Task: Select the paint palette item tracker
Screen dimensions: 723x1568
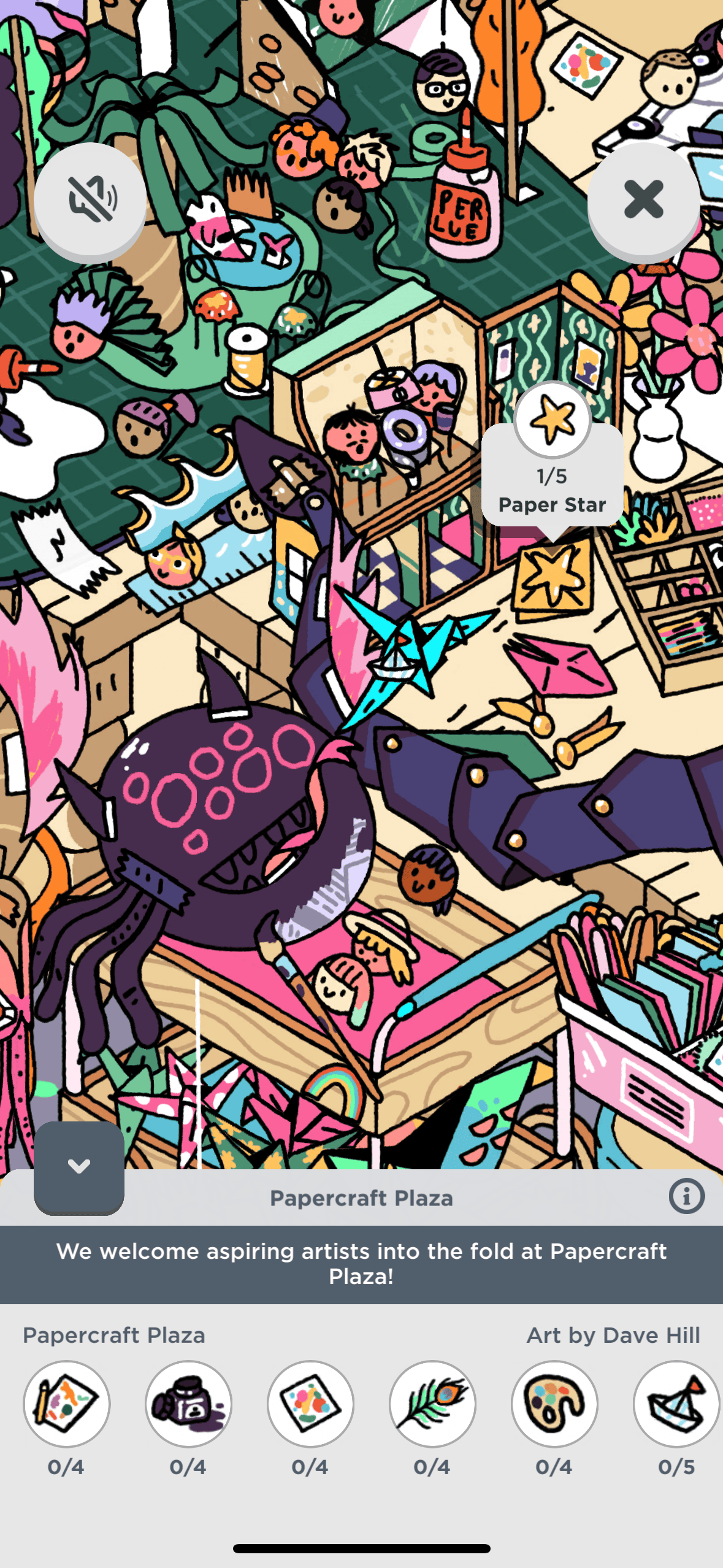Action: point(554,1404)
